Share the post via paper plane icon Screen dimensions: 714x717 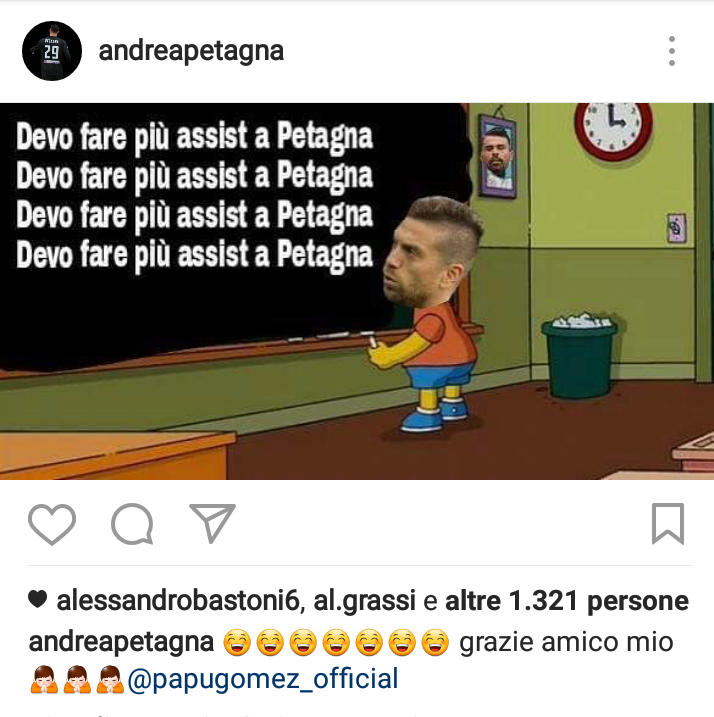coord(212,522)
